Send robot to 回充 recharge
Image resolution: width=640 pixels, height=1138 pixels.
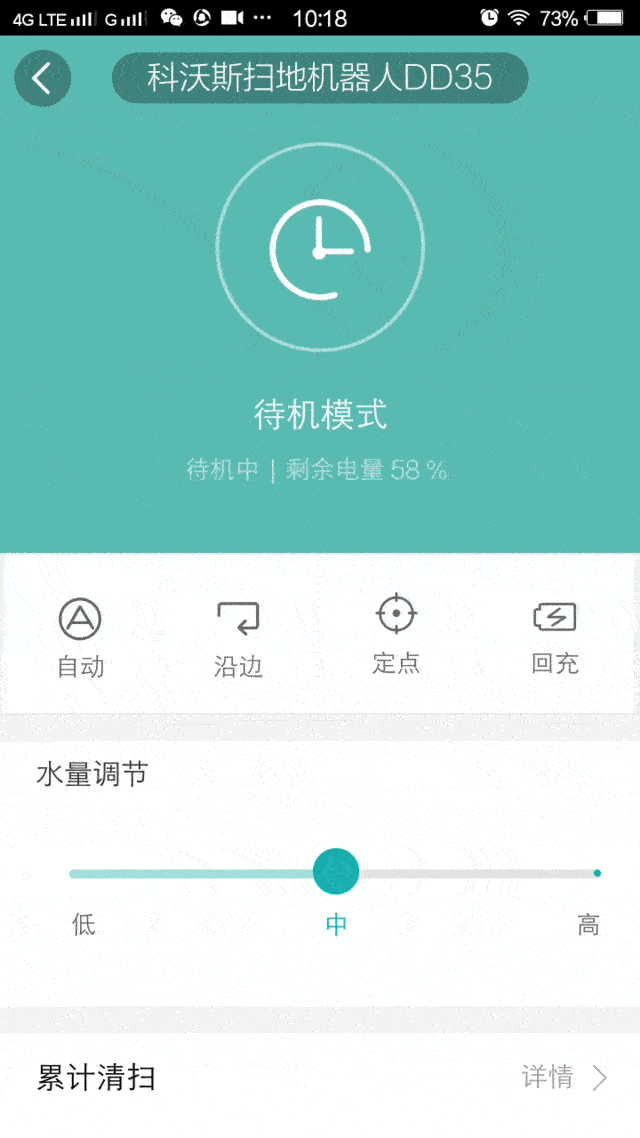pos(555,636)
